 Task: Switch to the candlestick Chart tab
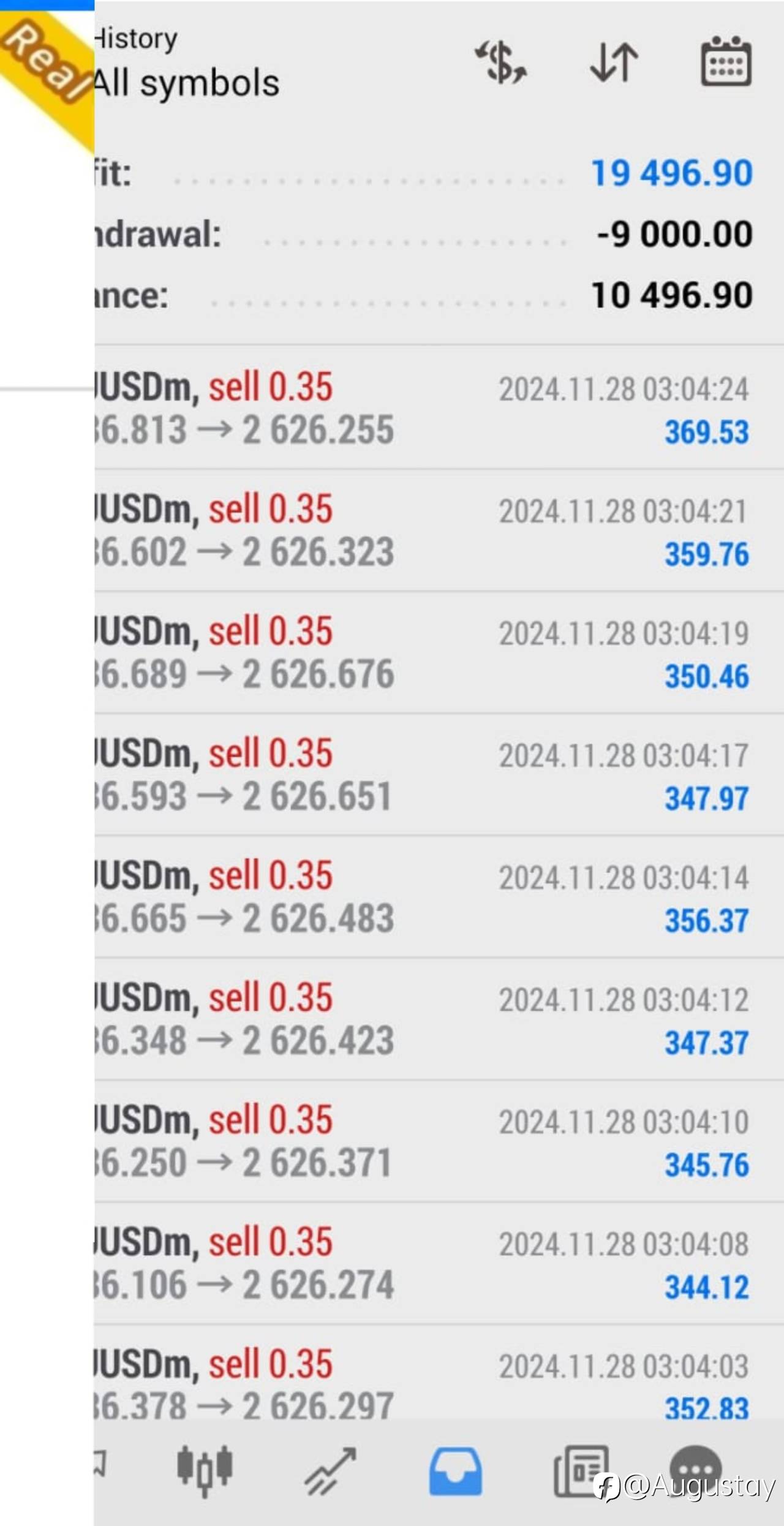click(205, 1470)
